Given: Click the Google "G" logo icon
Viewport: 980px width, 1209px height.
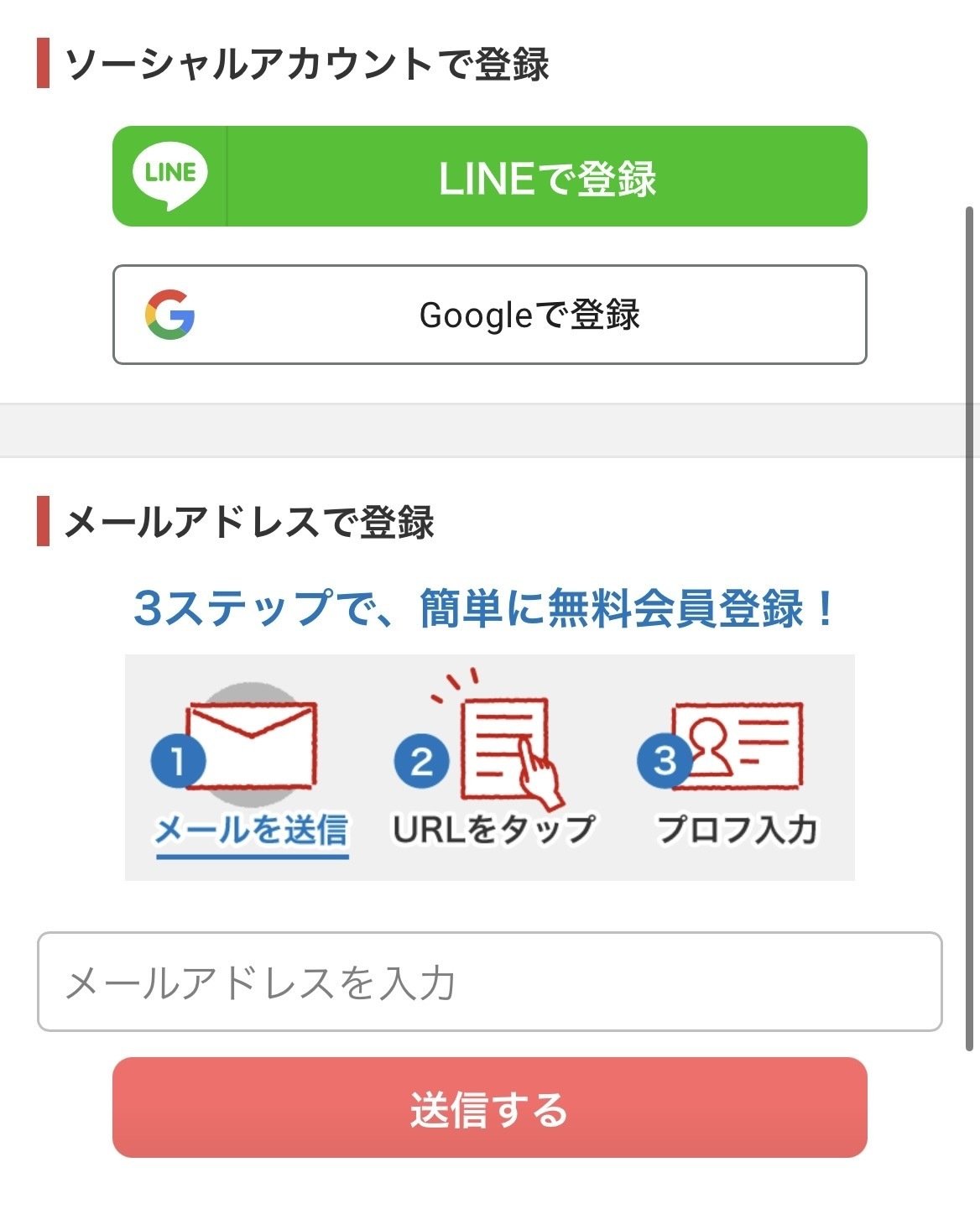Looking at the screenshot, I should (169, 315).
